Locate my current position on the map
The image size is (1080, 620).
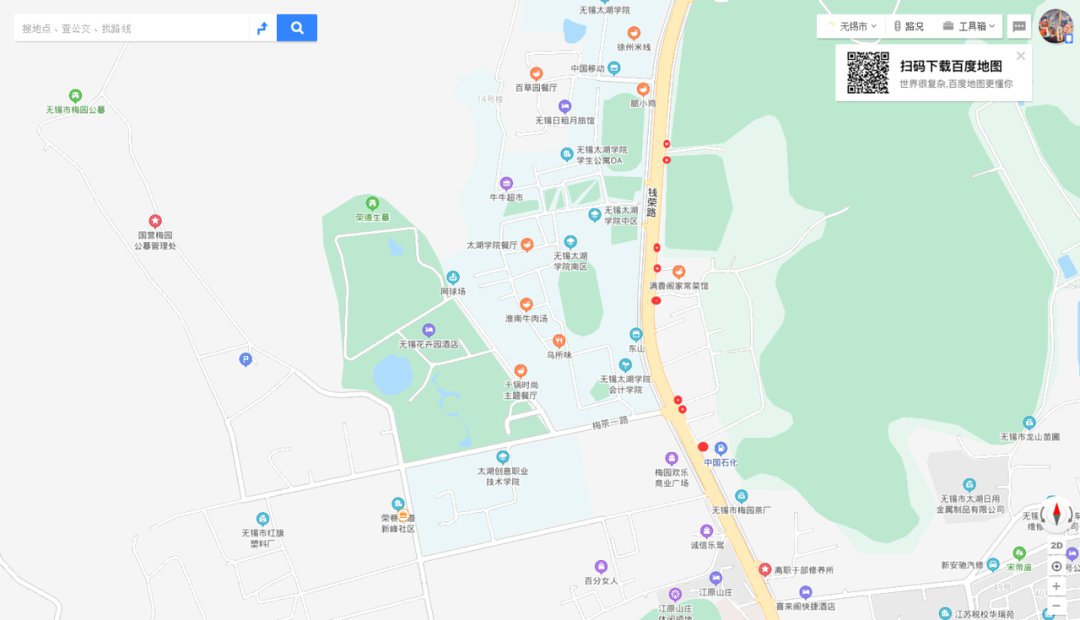tap(1056, 566)
